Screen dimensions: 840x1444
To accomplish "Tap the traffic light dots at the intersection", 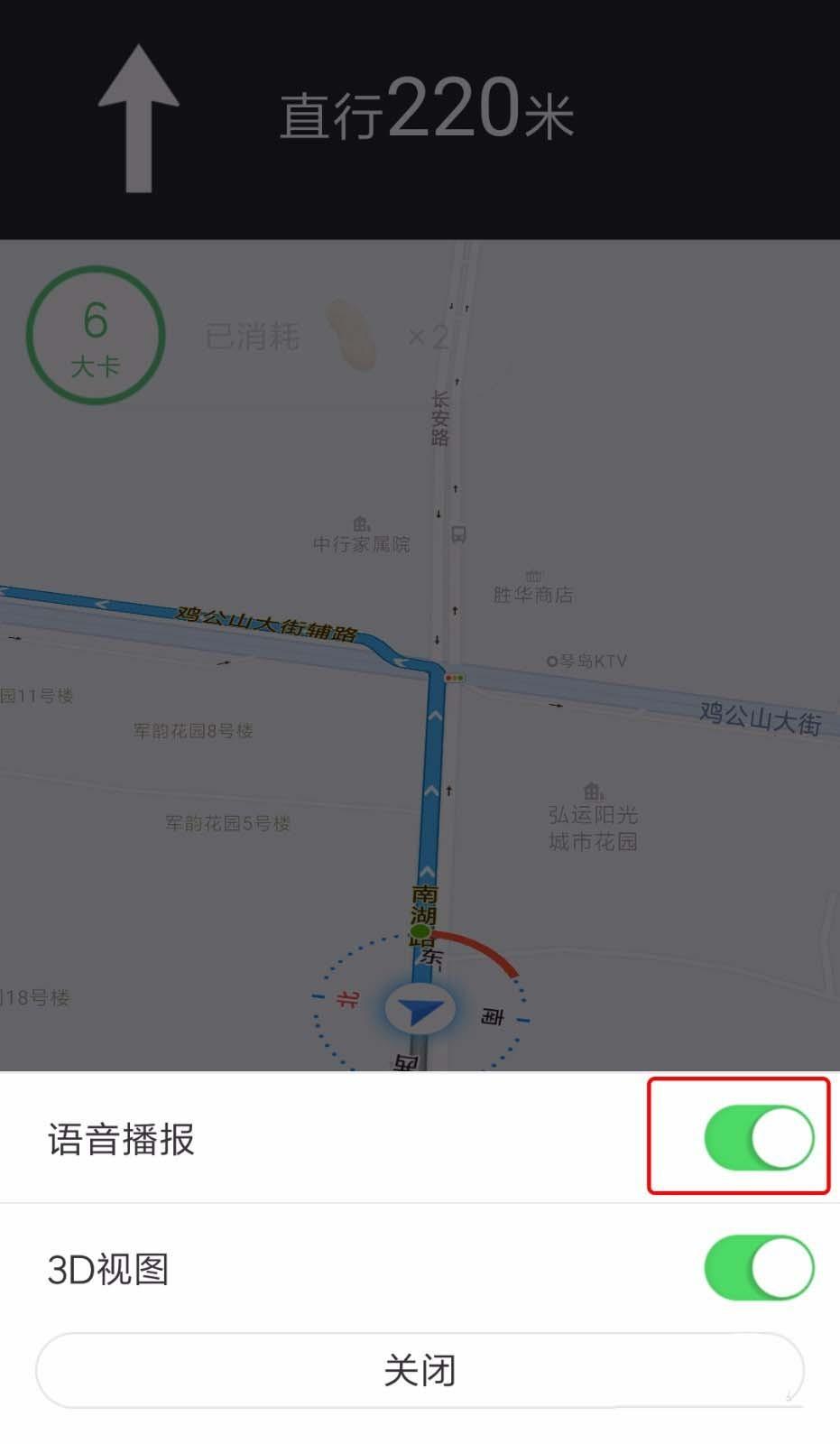I will pyautogui.click(x=455, y=677).
